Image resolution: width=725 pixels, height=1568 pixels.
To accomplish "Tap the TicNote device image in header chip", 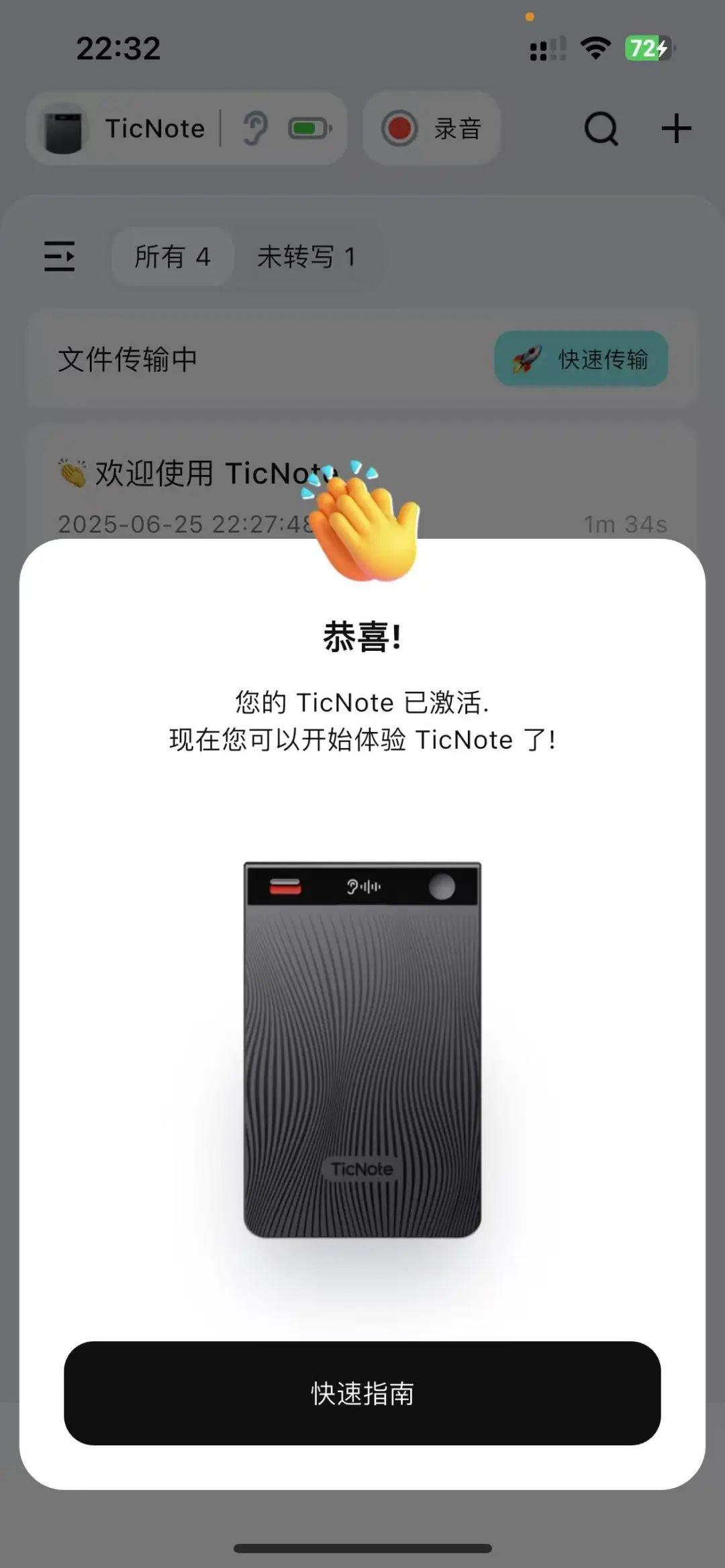I will click(64, 129).
